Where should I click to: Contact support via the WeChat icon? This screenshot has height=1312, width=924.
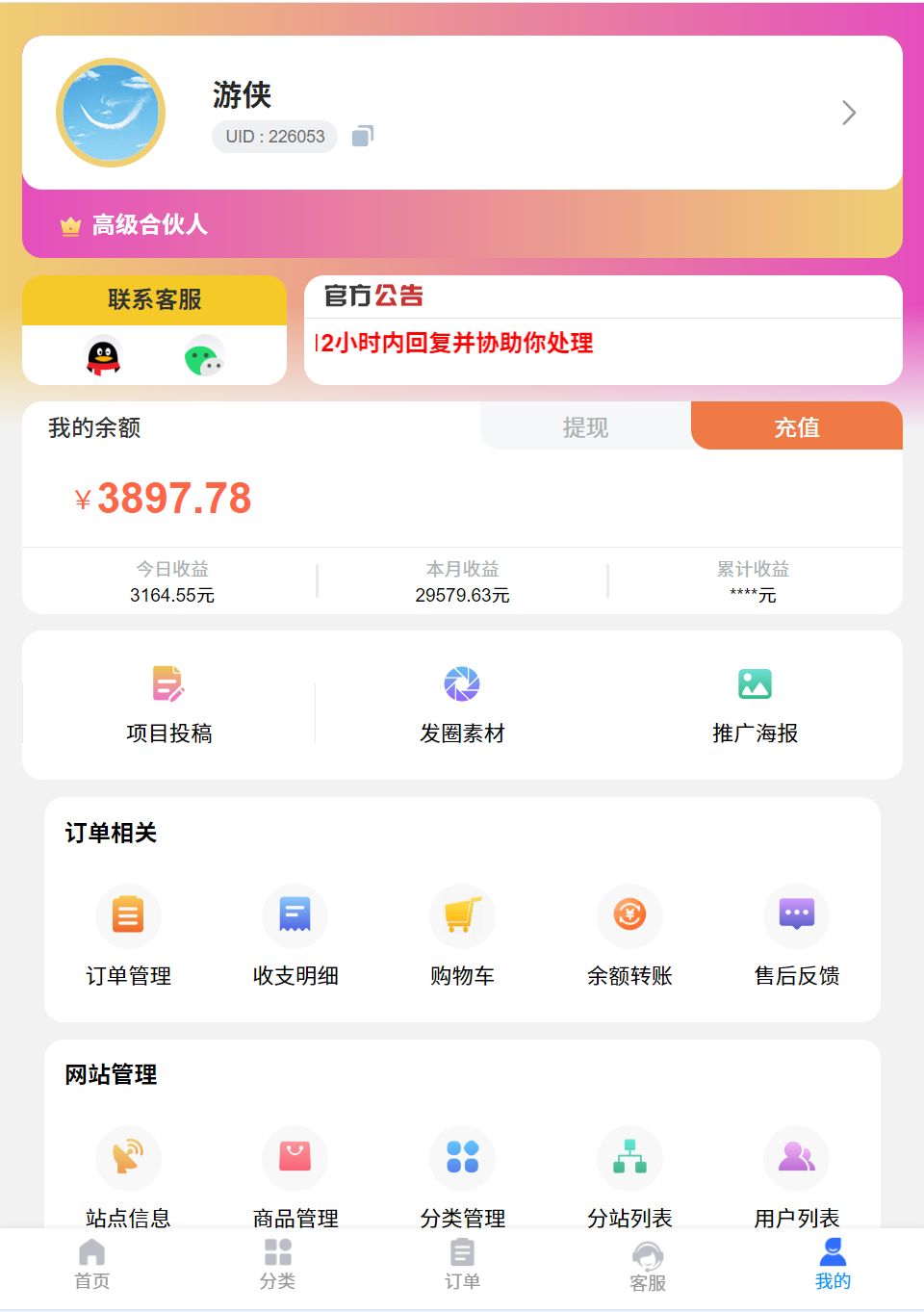click(x=204, y=359)
